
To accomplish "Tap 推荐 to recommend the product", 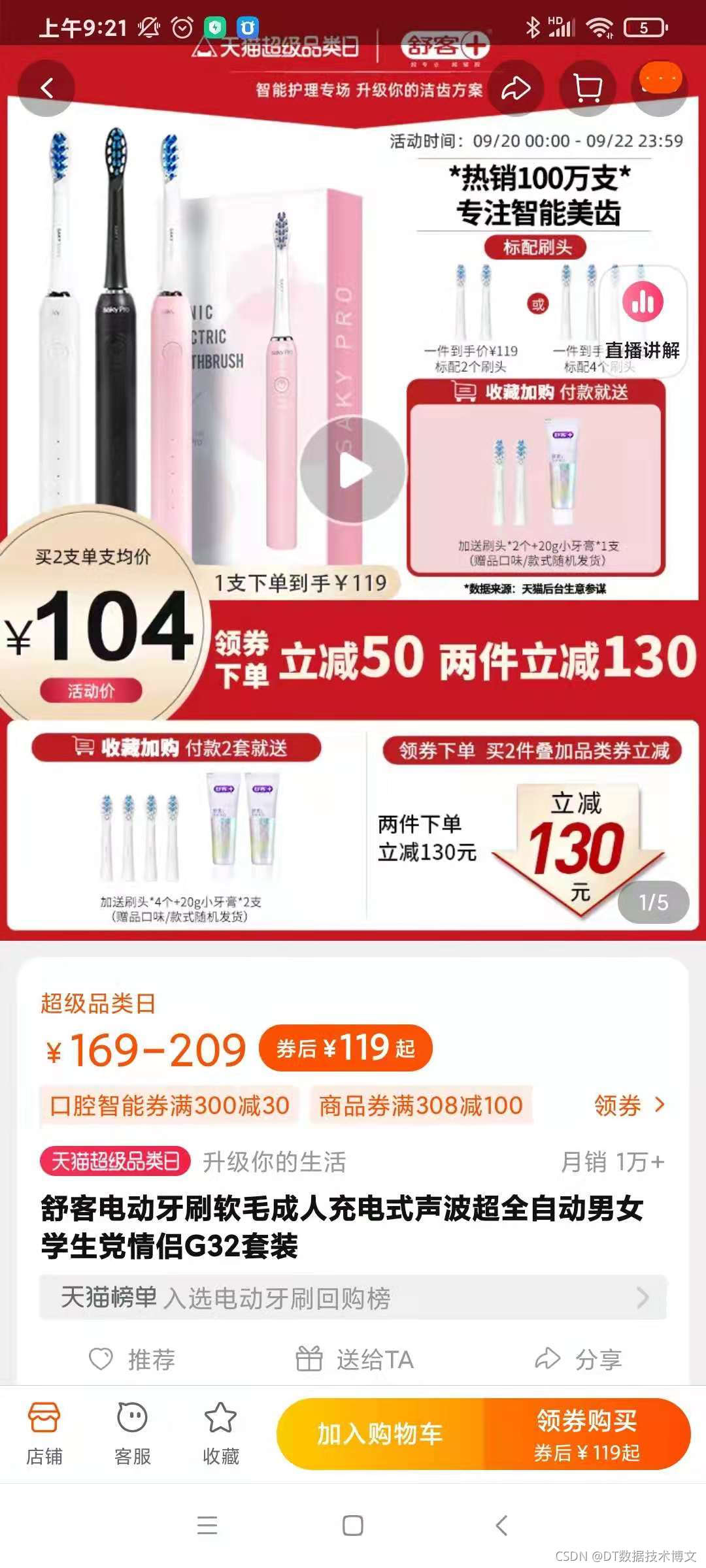I will (x=133, y=1360).
